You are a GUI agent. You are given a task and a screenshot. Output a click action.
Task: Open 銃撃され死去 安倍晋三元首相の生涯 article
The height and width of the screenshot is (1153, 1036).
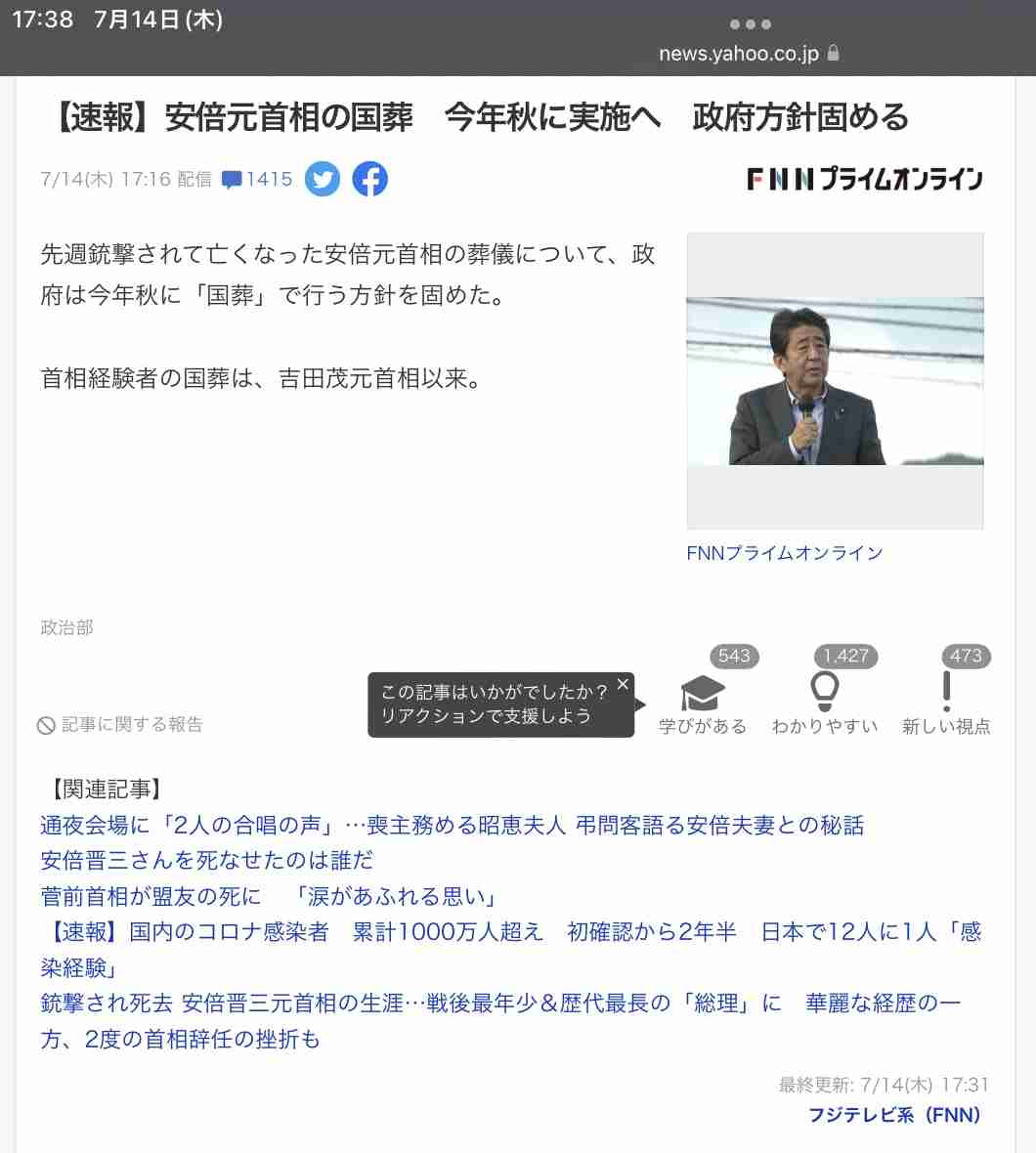[498, 1004]
